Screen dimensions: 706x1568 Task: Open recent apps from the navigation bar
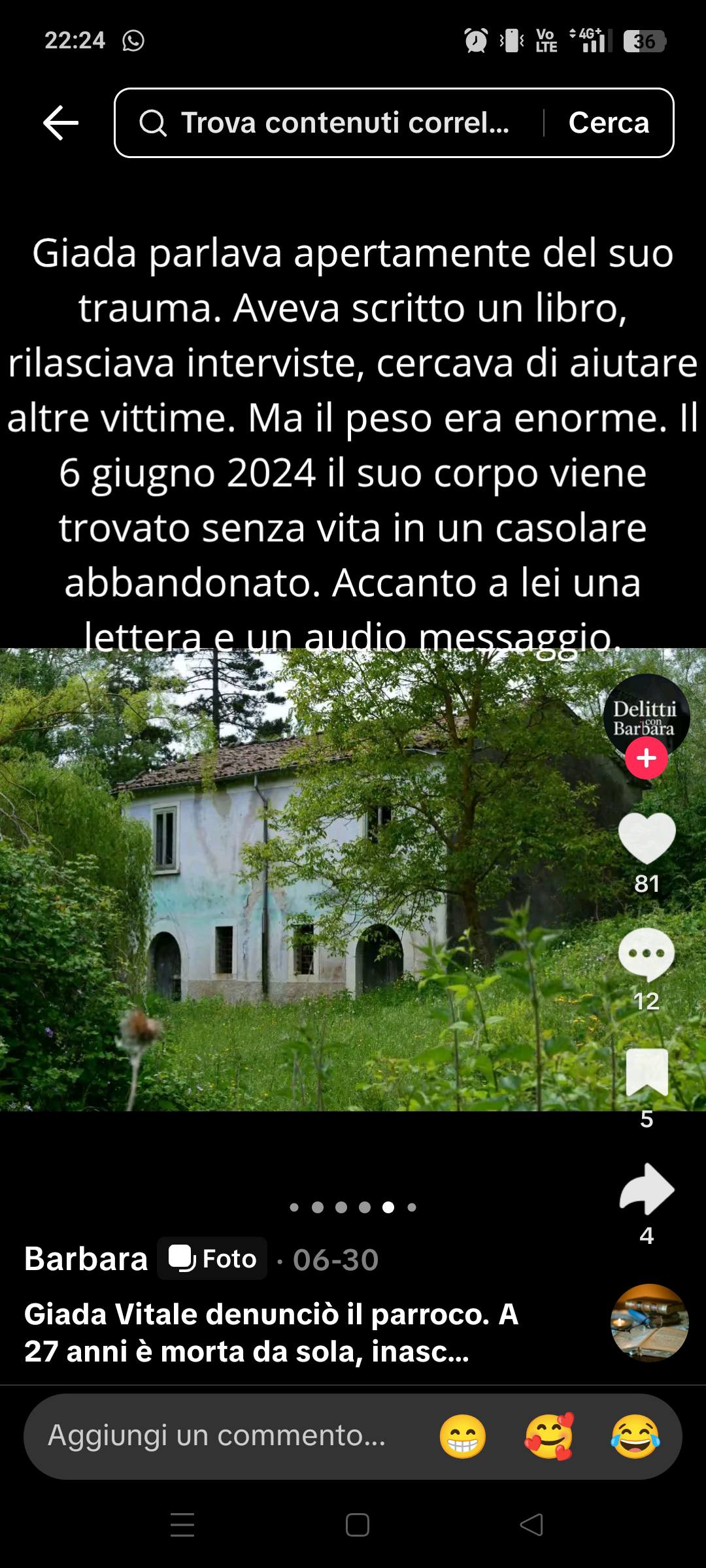182,1525
